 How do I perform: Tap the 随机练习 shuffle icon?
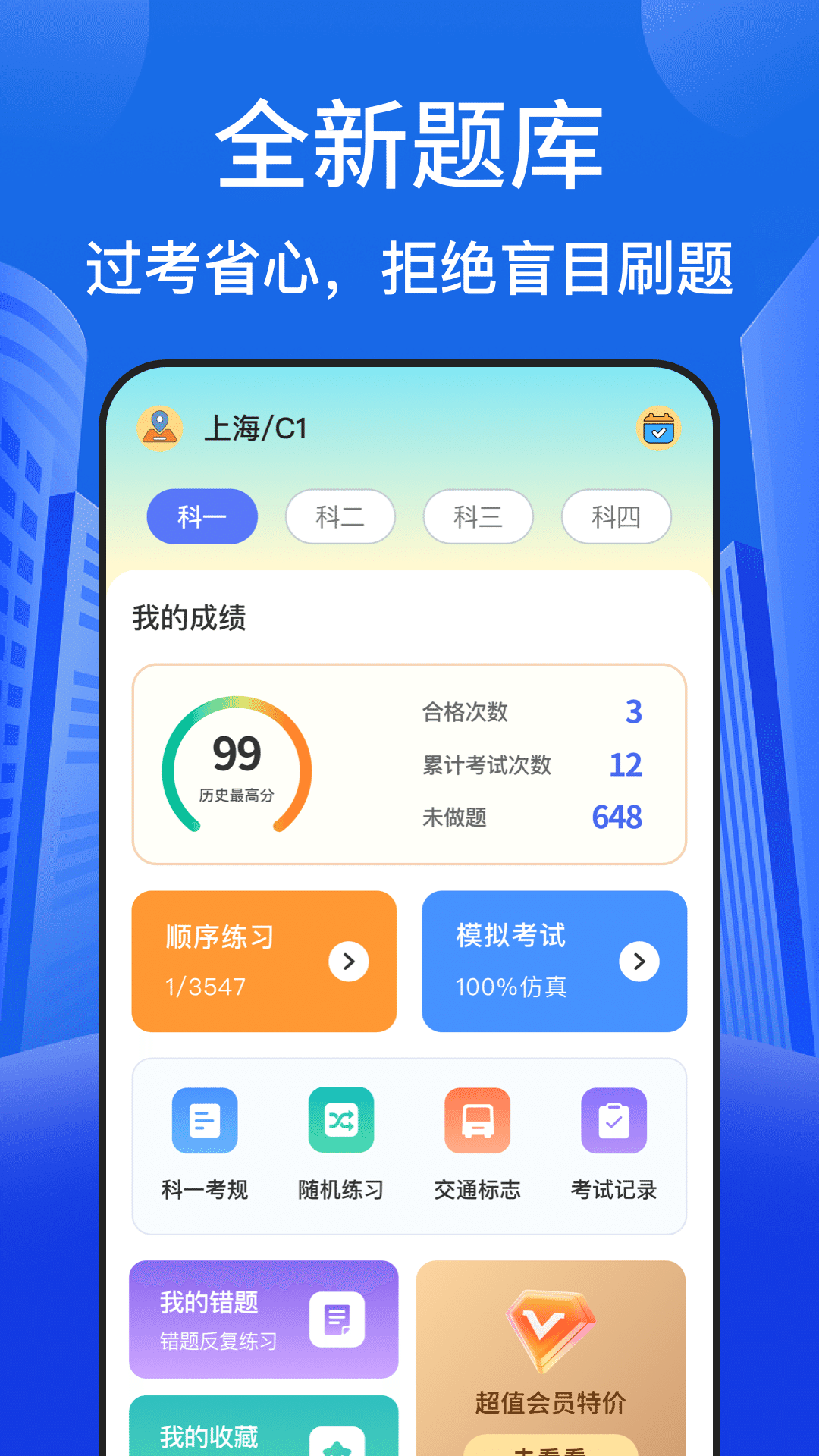[x=340, y=1120]
